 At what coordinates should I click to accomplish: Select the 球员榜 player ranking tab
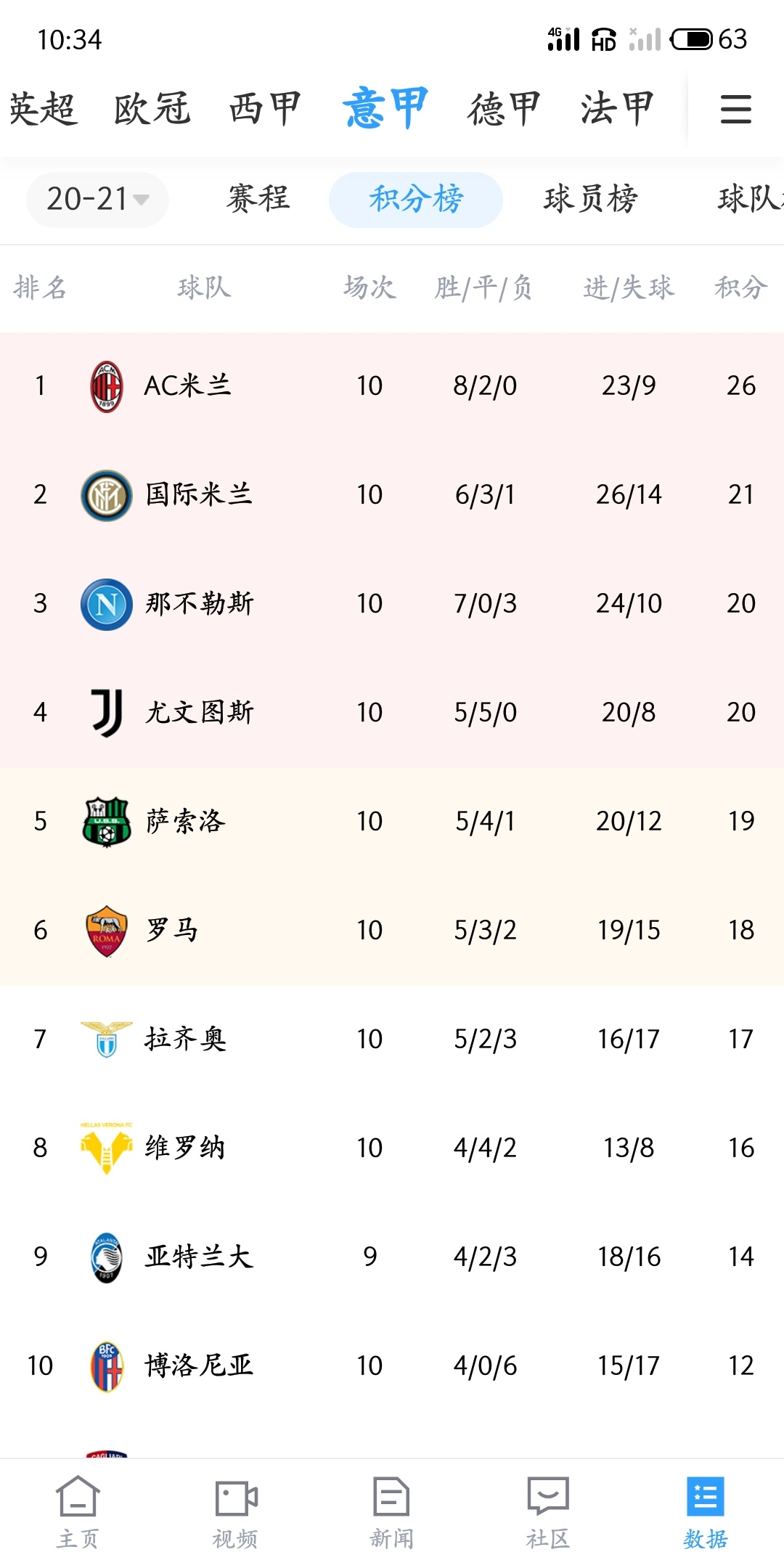pos(591,199)
